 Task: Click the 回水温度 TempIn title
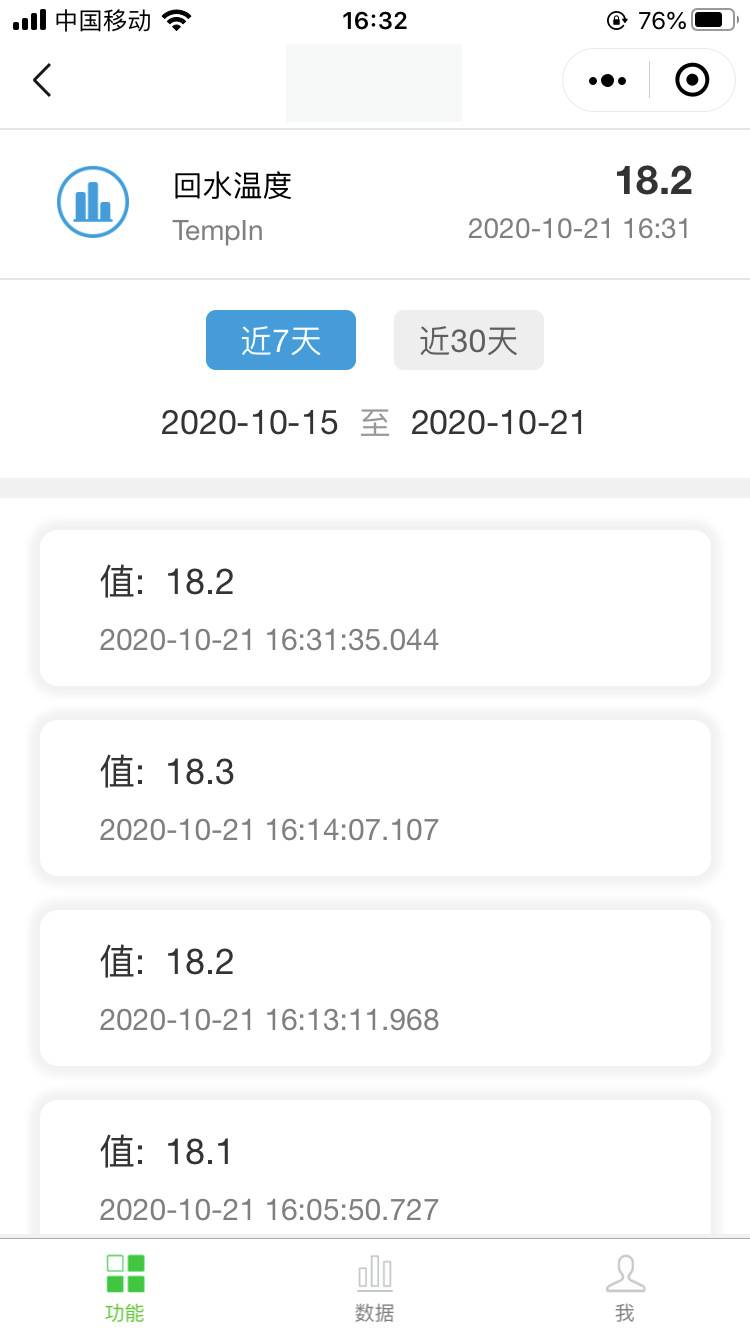(232, 188)
